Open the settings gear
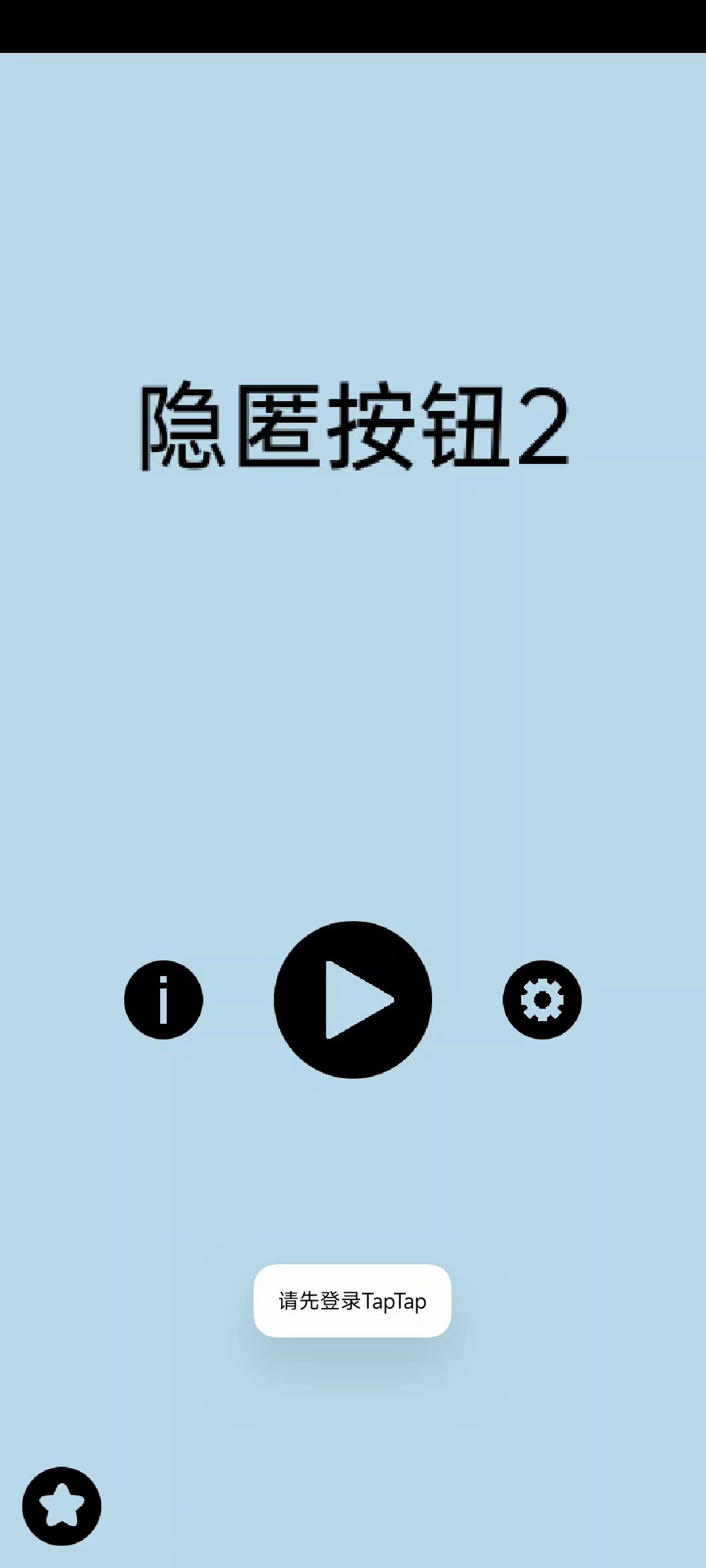 pos(542,1000)
